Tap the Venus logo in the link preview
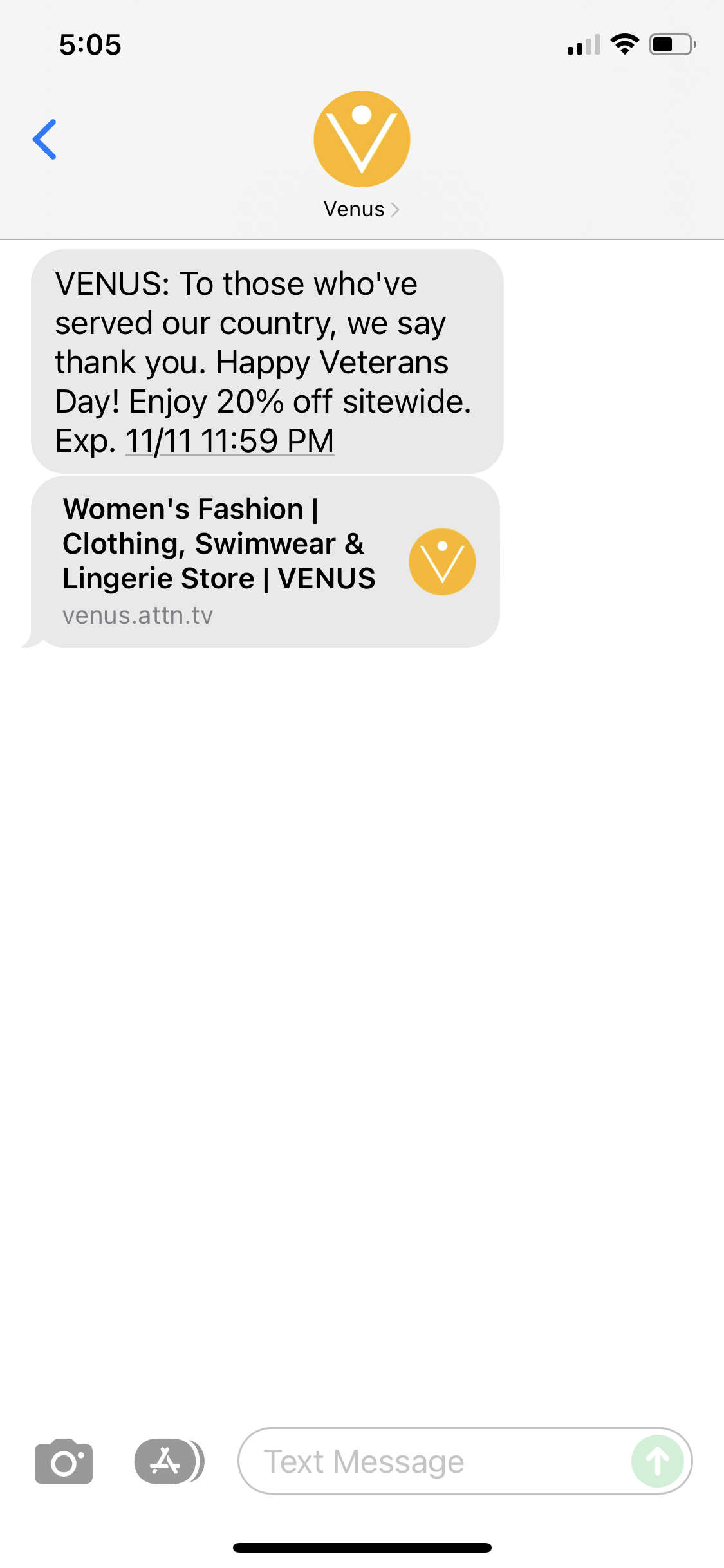 [441, 561]
